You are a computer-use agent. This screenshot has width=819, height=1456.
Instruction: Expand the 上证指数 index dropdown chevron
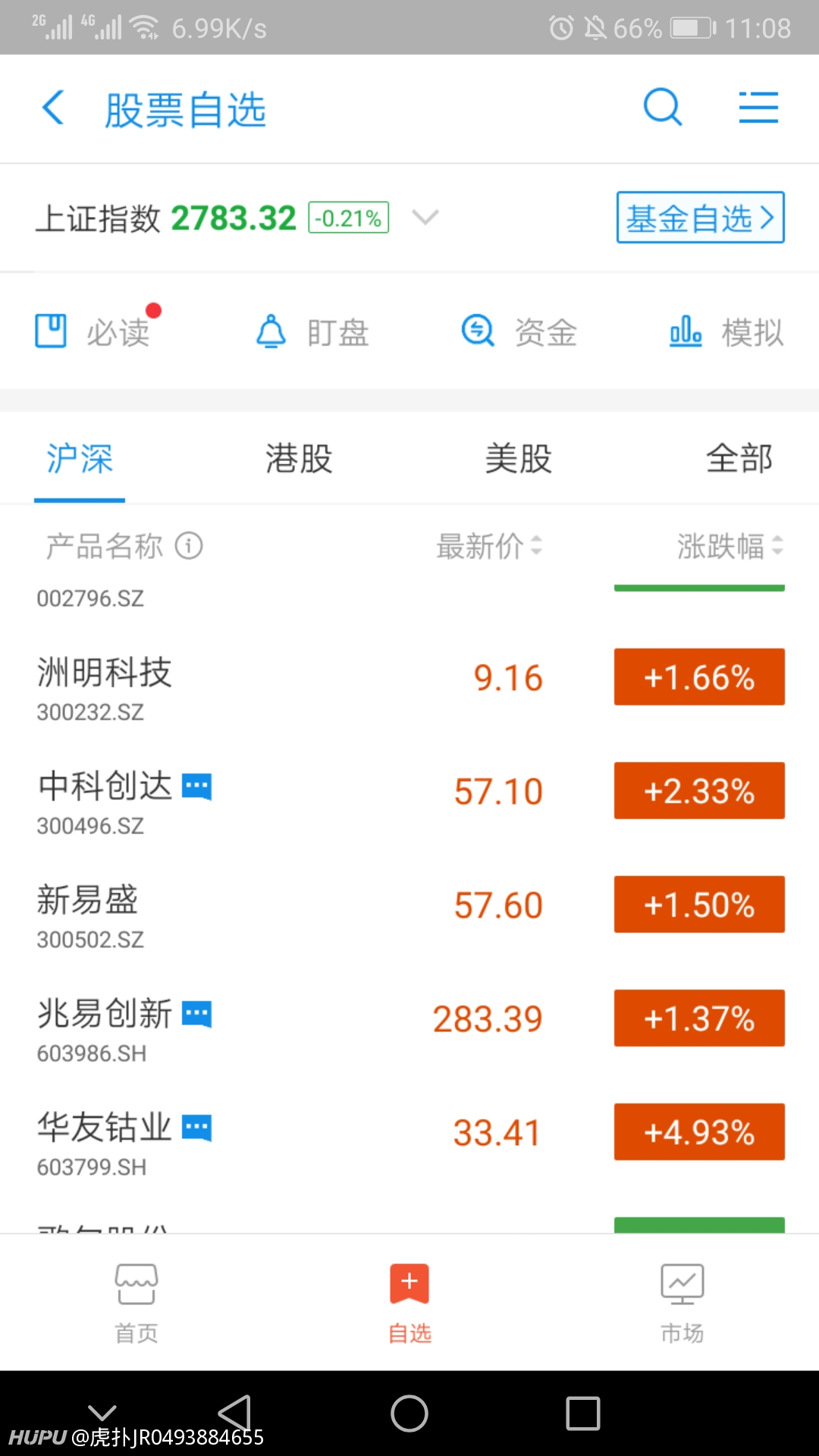425,218
